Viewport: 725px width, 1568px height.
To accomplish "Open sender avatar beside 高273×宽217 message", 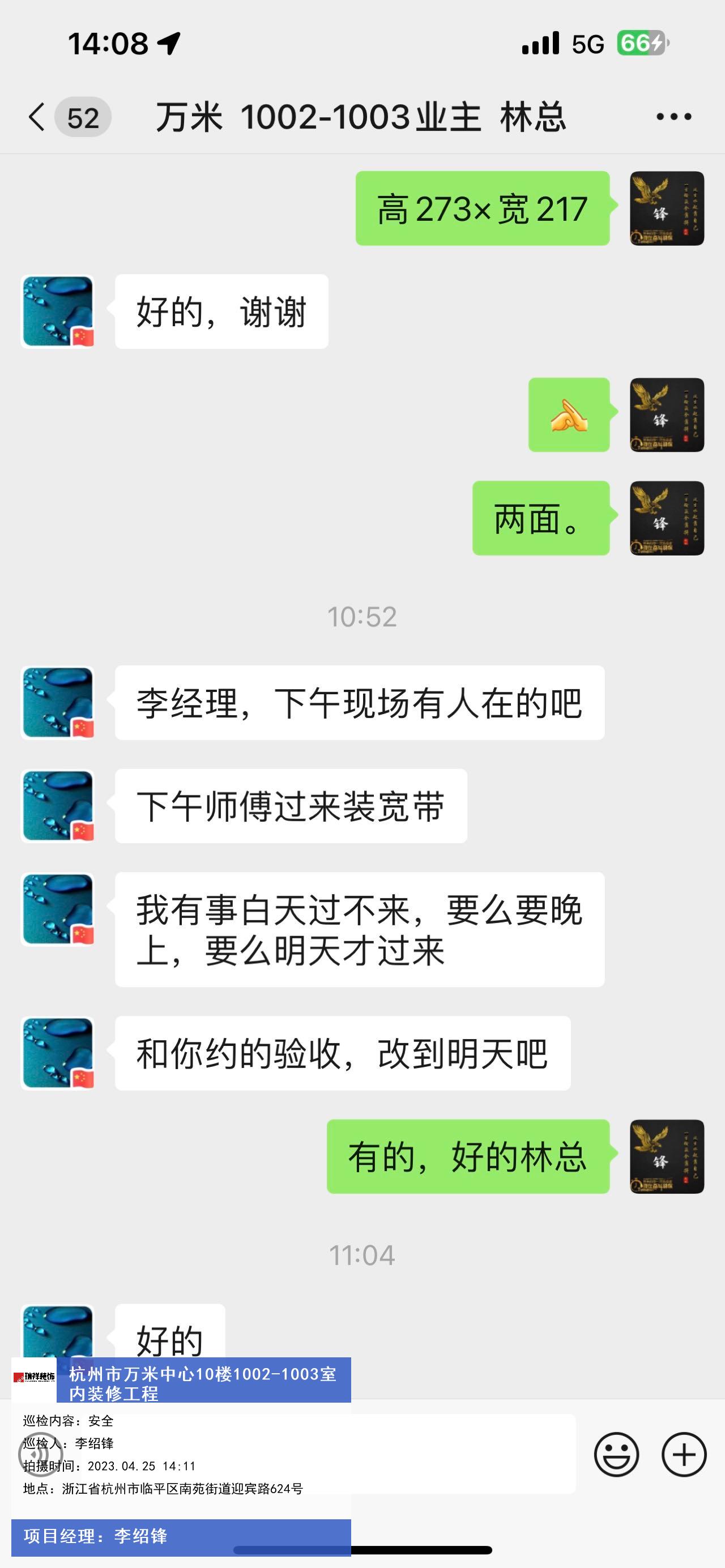I will point(667,209).
